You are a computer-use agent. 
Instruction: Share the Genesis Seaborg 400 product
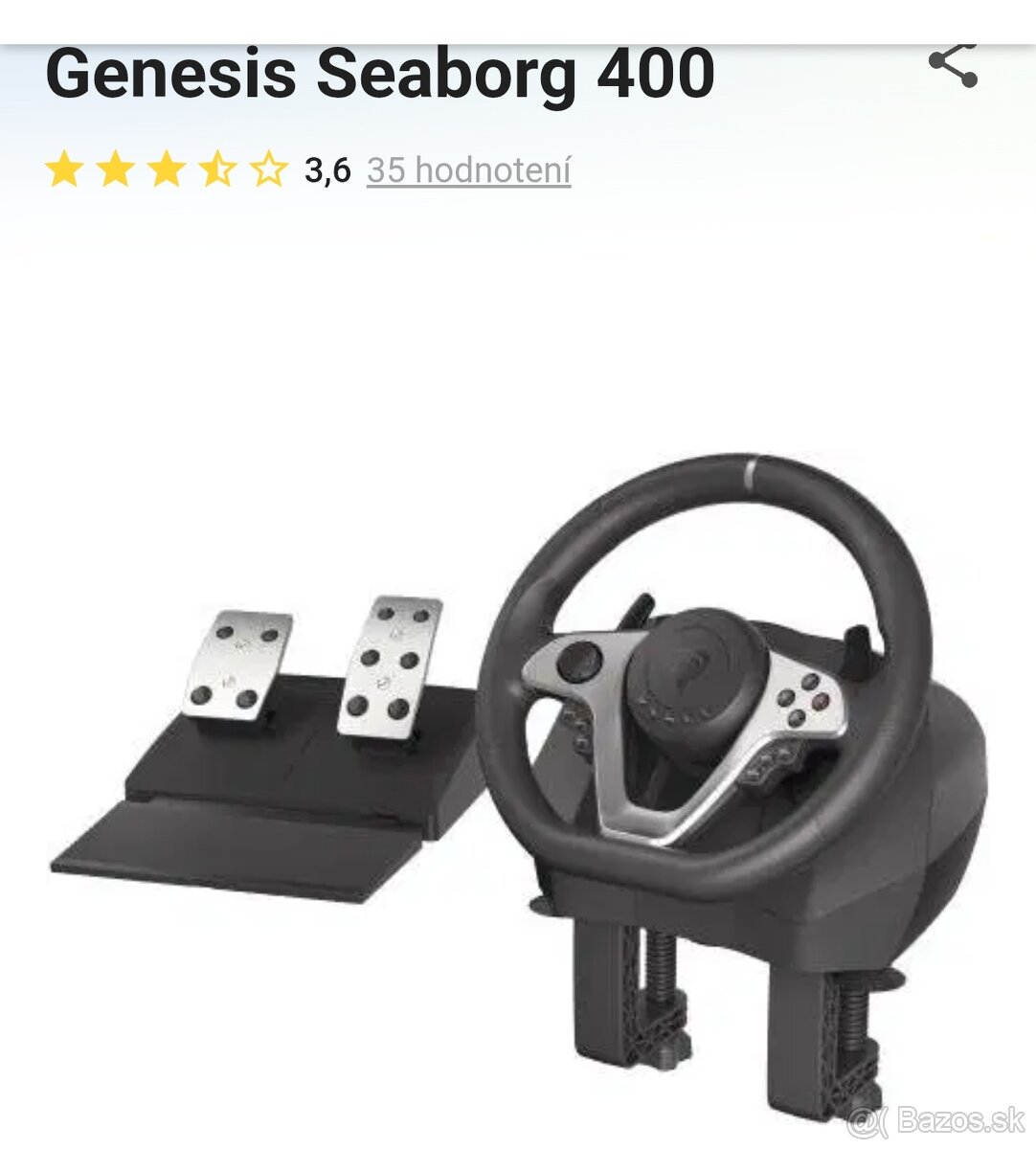coord(953,65)
